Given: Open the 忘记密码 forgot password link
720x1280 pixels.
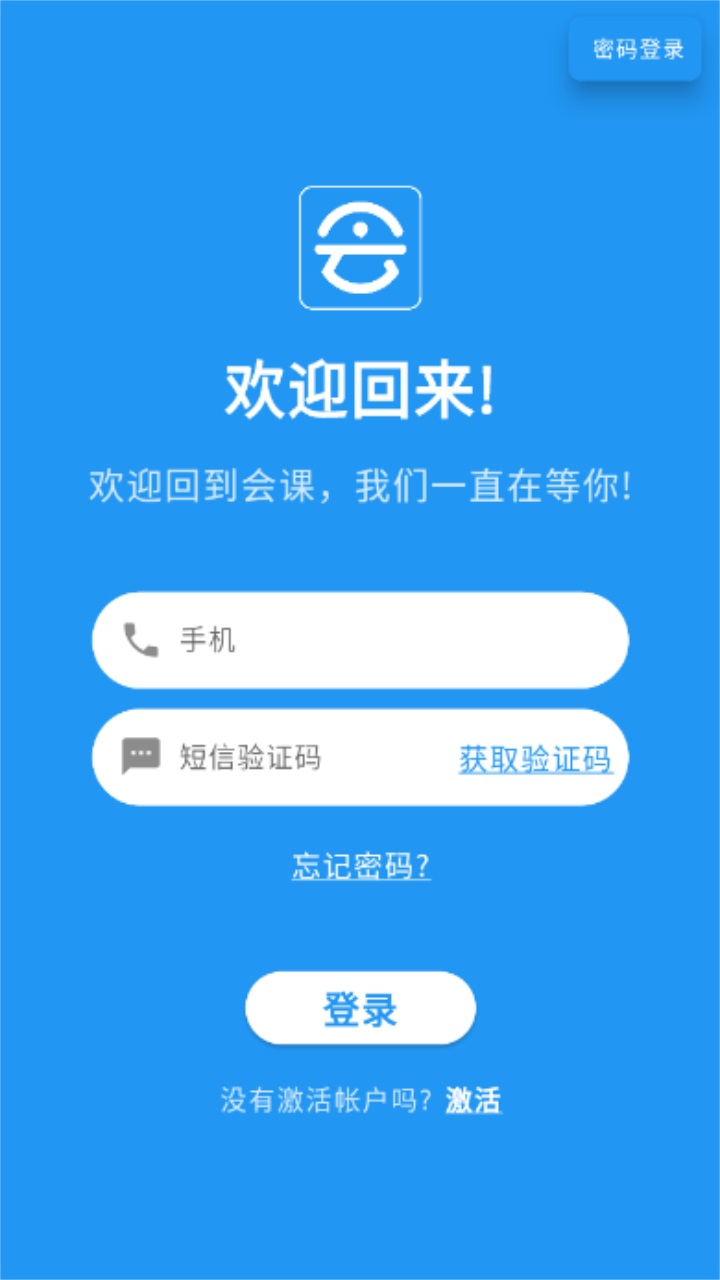Looking at the screenshot, I should click(x=360, y=868).
